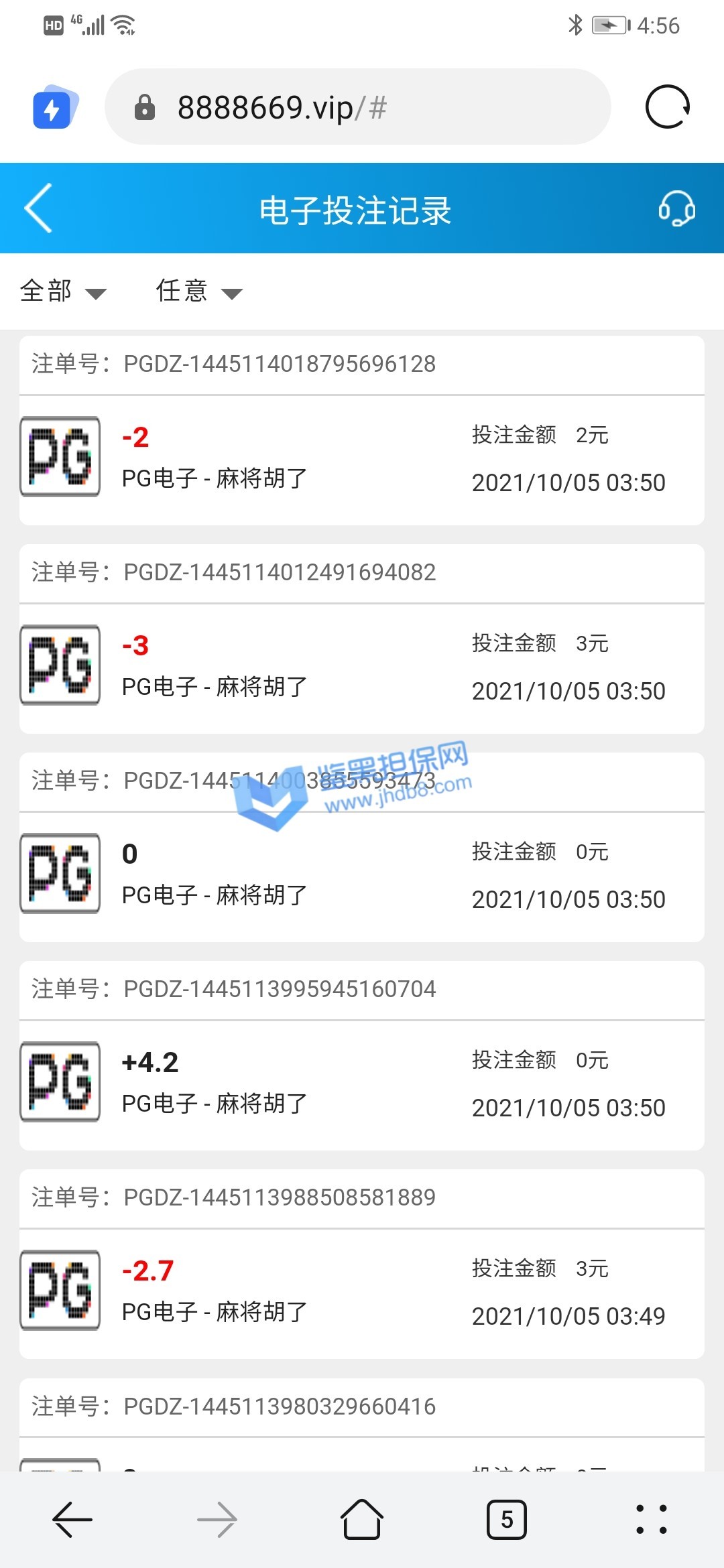
Task: Expand the 全部 filter dropdown
Action: [x=63, y=291]
